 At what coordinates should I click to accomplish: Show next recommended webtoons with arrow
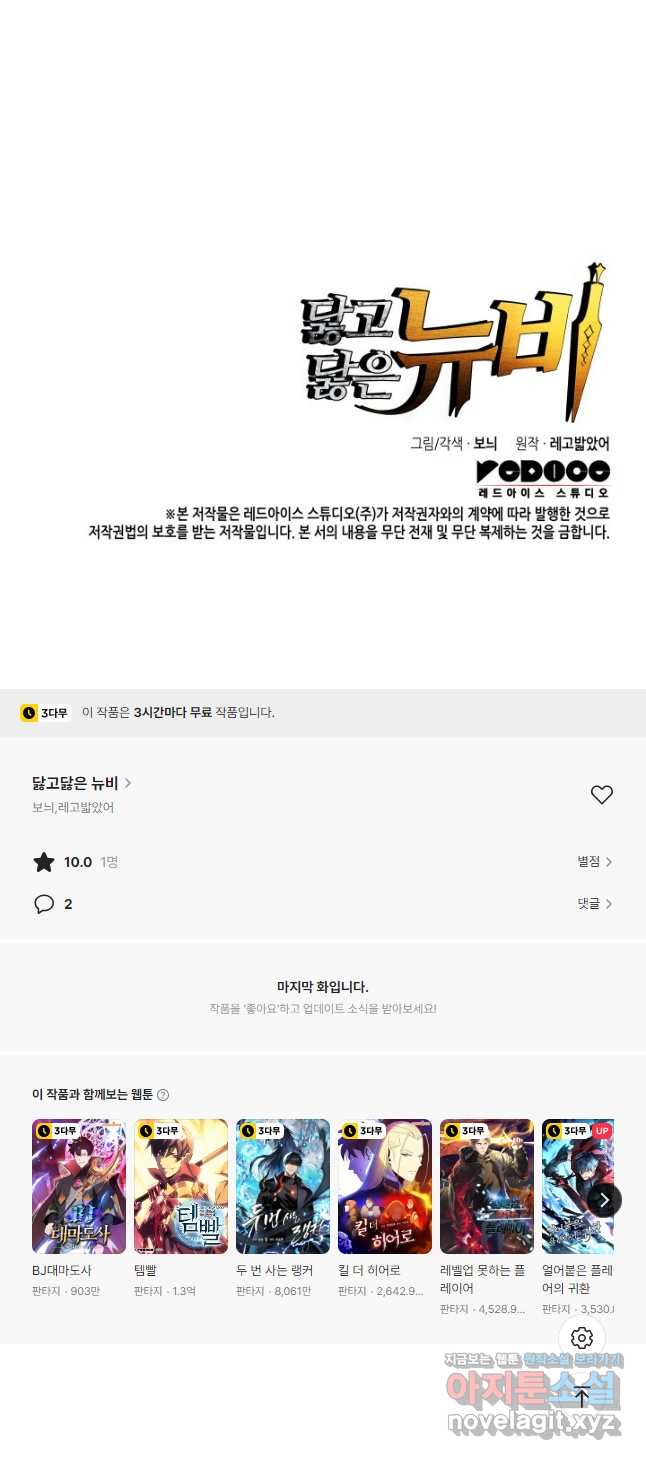[x=603, y=1200]
